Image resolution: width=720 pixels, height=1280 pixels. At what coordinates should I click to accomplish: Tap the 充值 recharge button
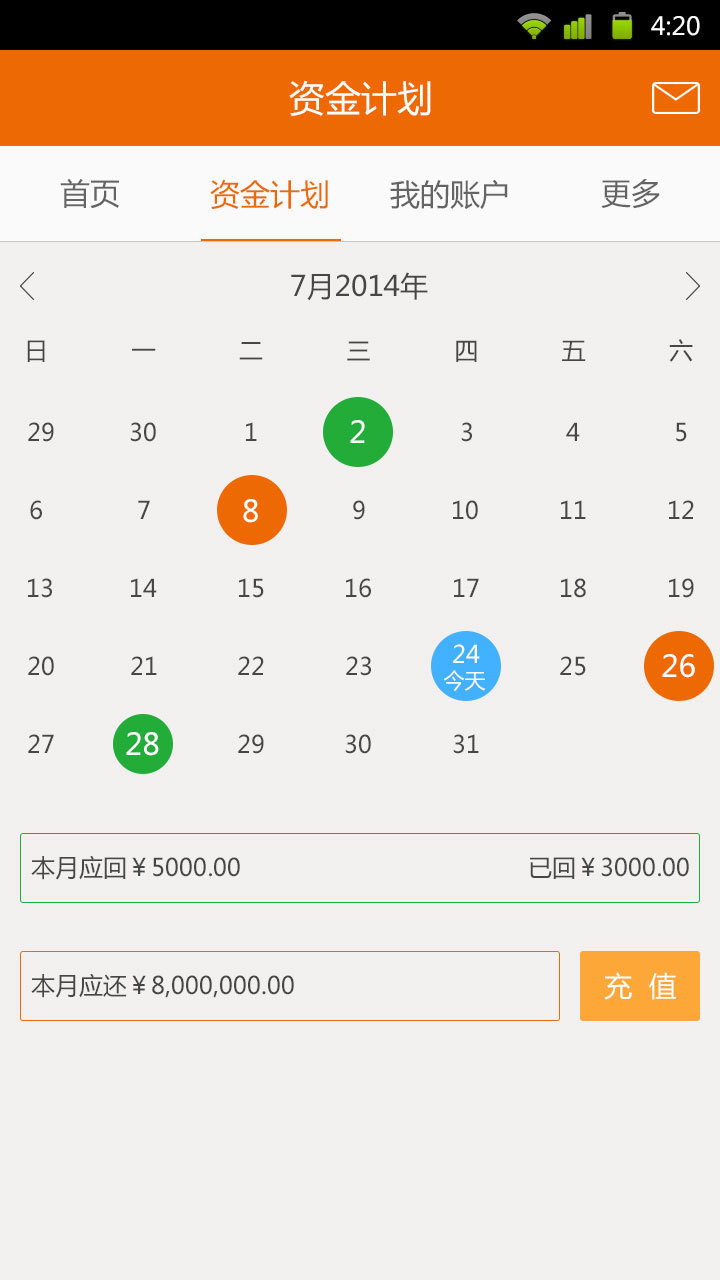pos(640,986)
